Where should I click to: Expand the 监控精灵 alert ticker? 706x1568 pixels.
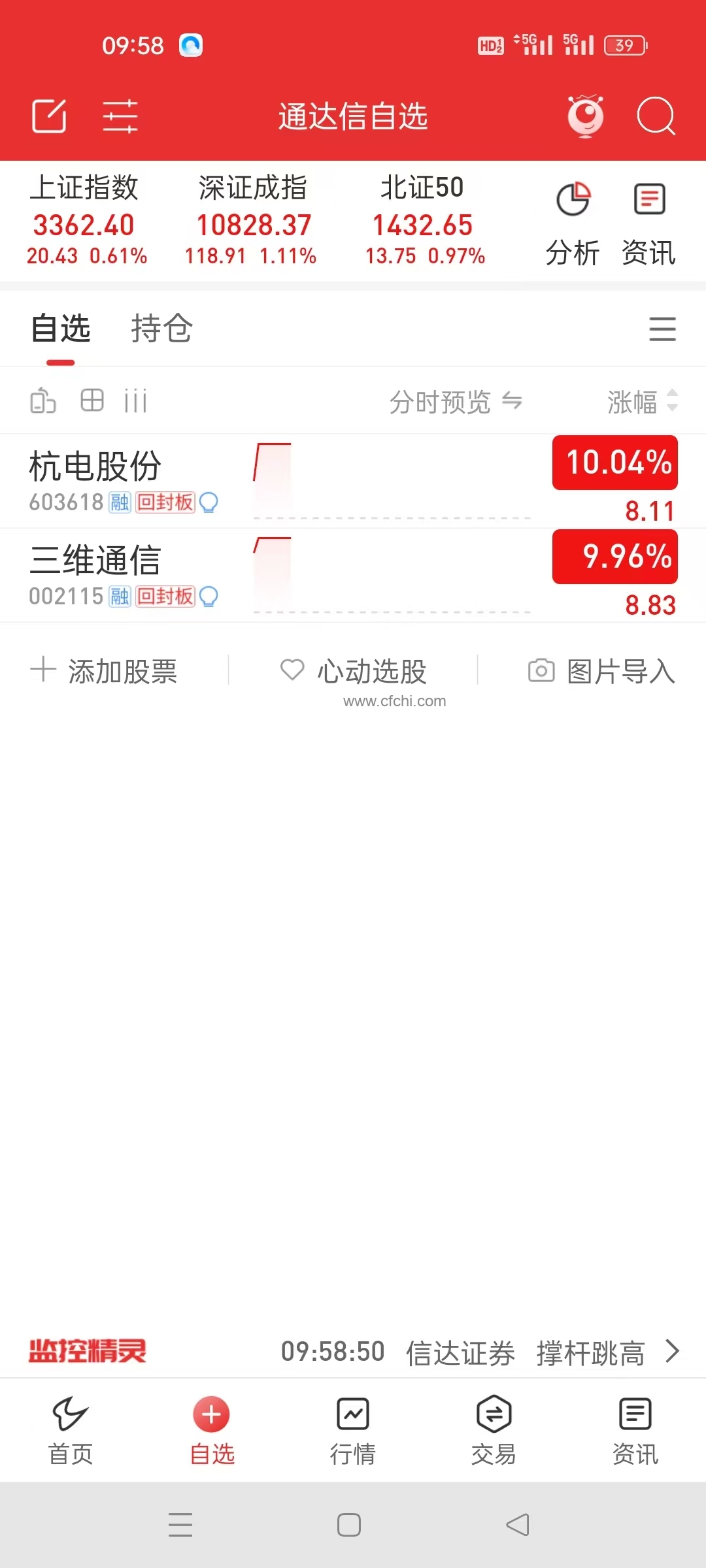coord(672,1351)
